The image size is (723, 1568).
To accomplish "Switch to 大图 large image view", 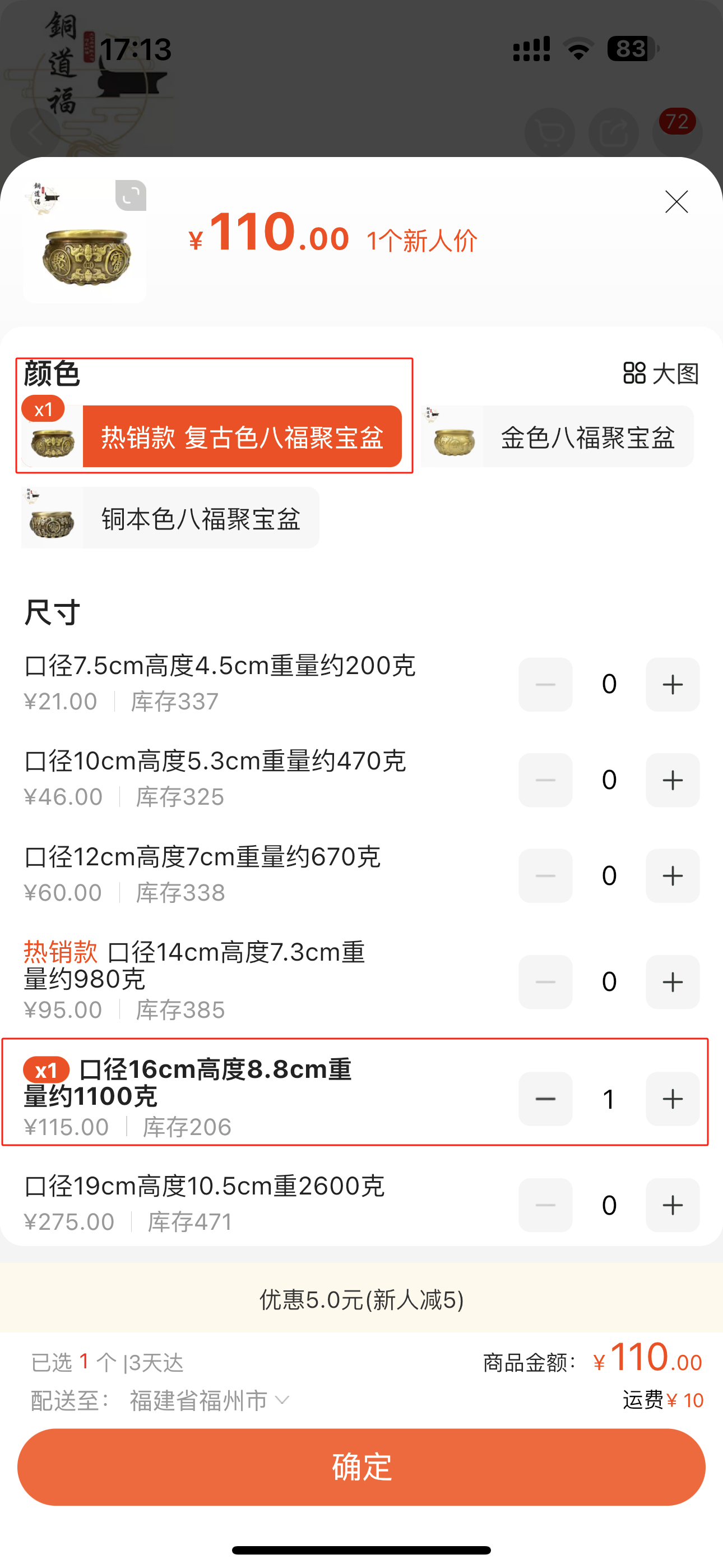I will point(661,373).
